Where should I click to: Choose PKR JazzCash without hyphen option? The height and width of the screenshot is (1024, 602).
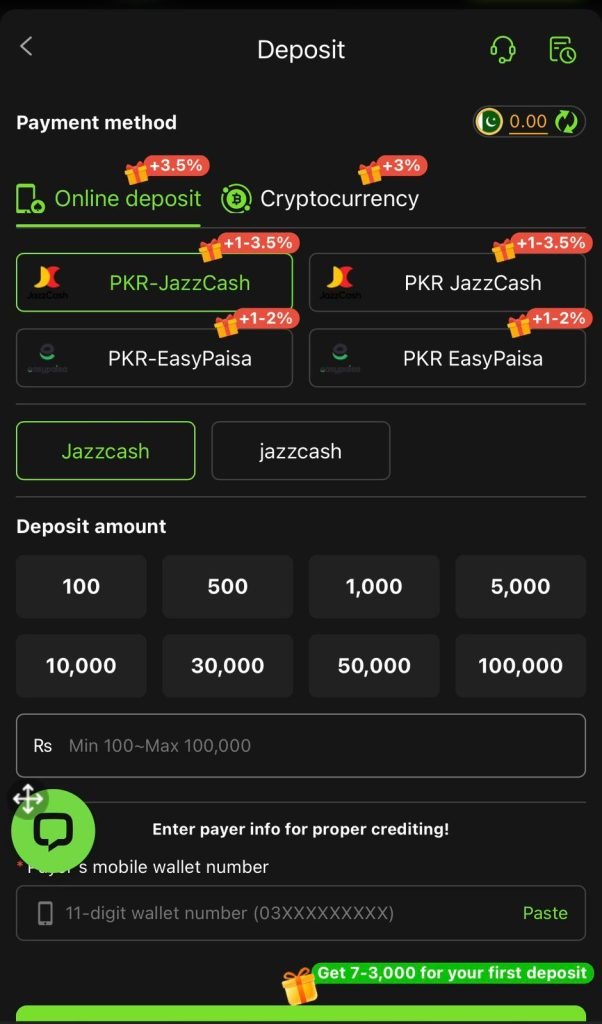[447, 282]
